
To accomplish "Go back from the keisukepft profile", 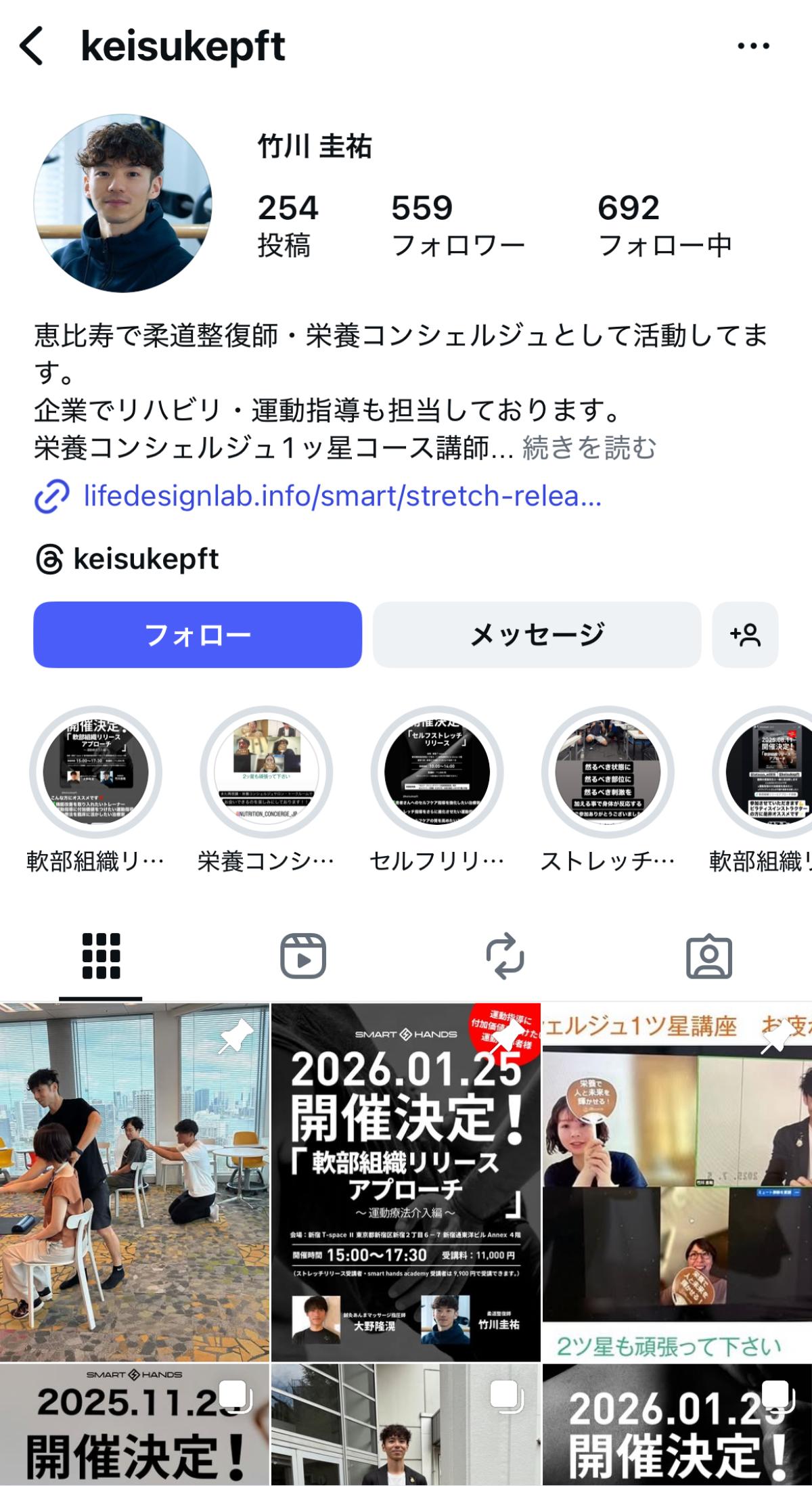I will (32, 46).
